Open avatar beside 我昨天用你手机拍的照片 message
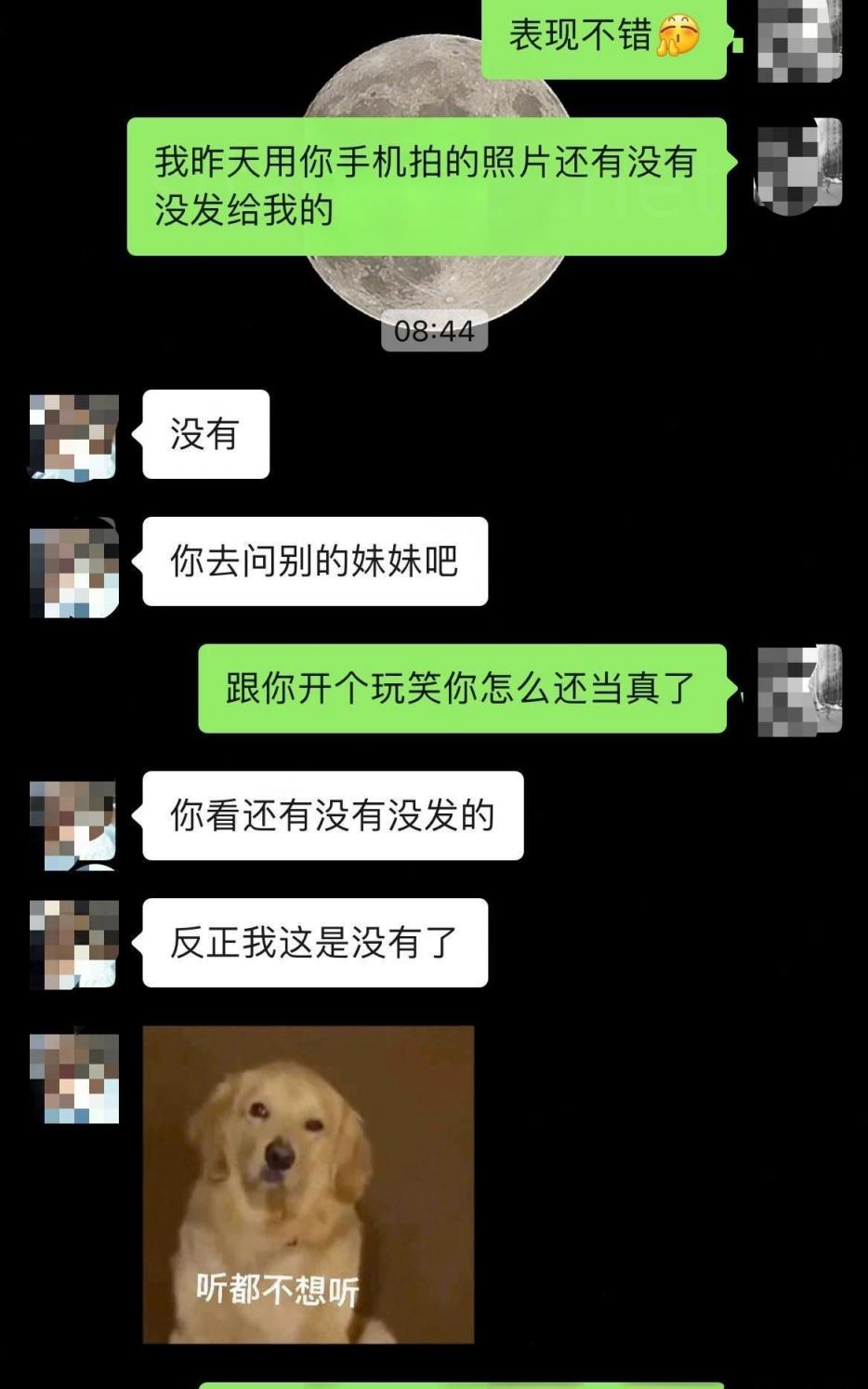 [x=798, y=165]
